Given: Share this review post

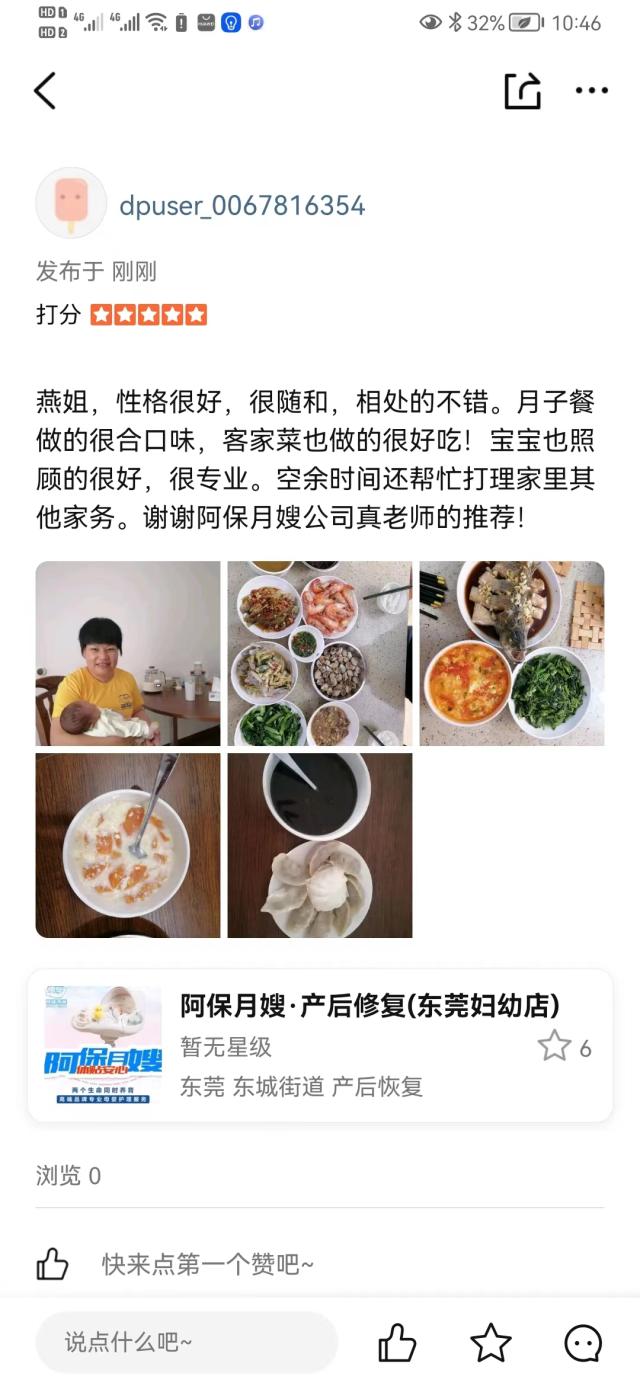Looking at the screenshot, I should pyautogui.click(x=522, y=91).
